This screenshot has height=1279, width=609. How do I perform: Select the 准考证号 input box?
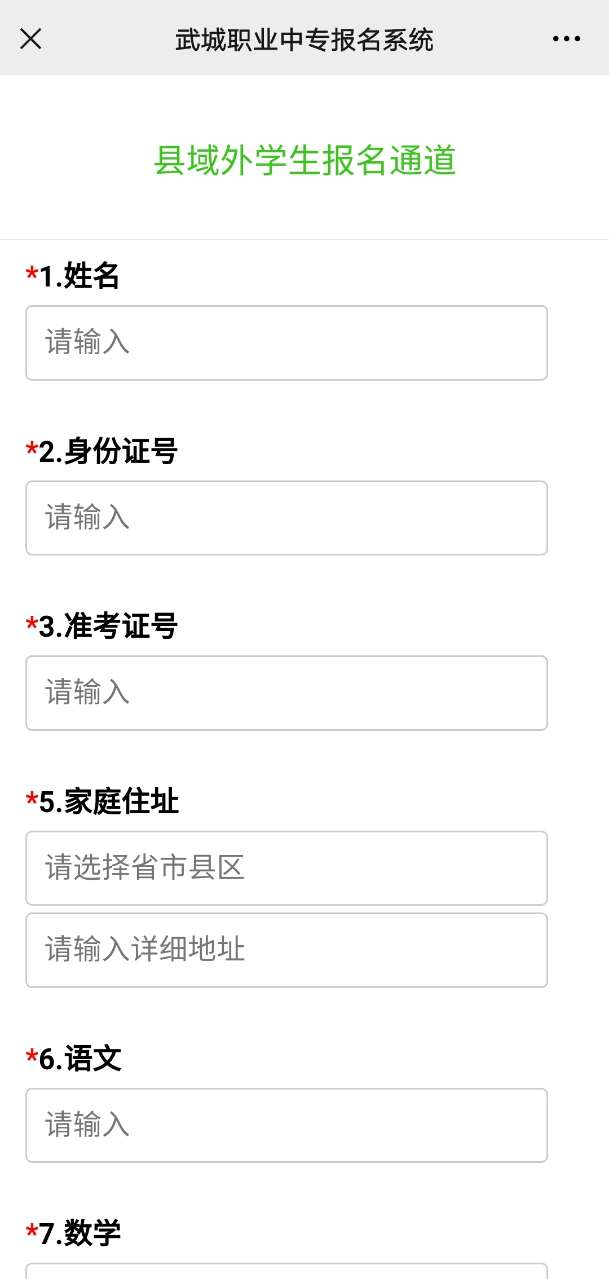coord(286,693)
